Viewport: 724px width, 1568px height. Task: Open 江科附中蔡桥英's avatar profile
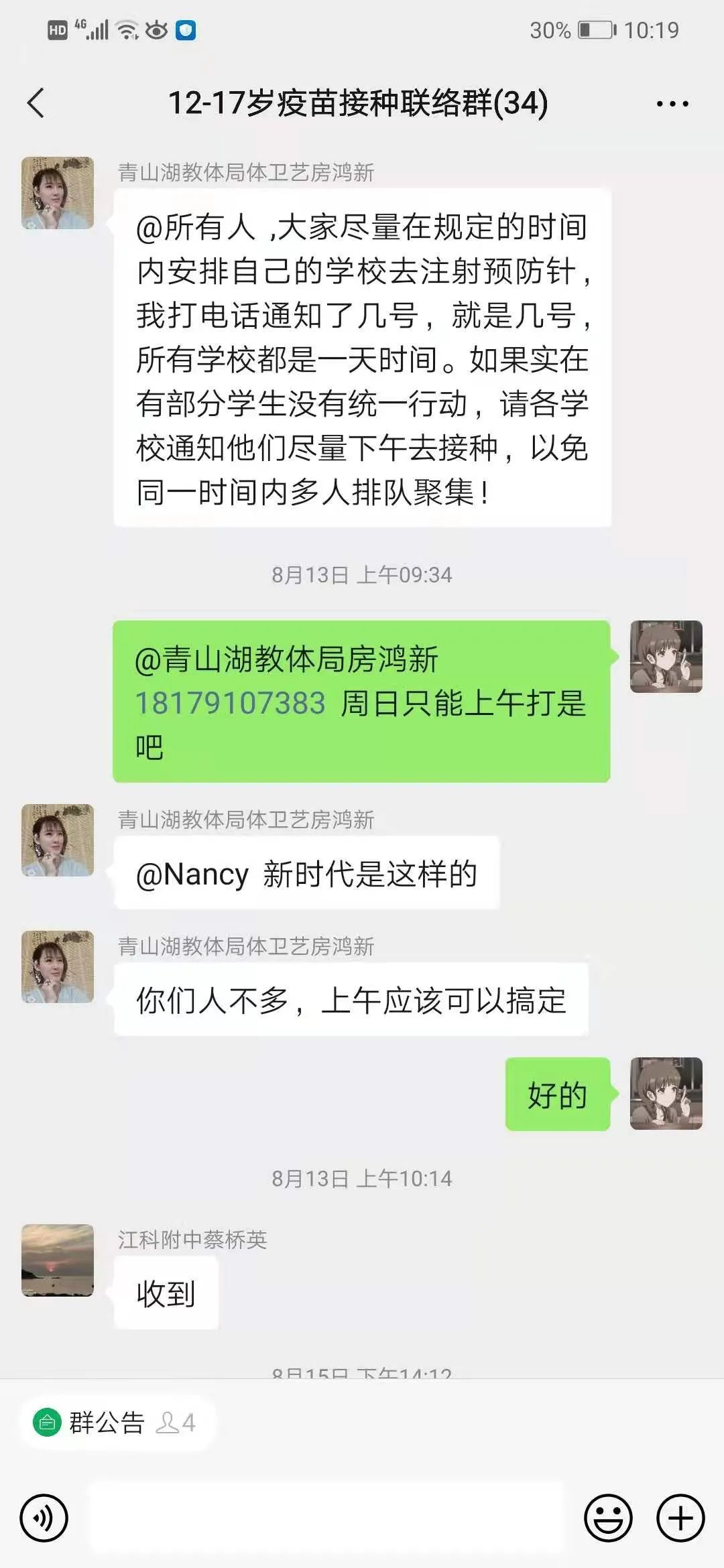[58, 1260]
